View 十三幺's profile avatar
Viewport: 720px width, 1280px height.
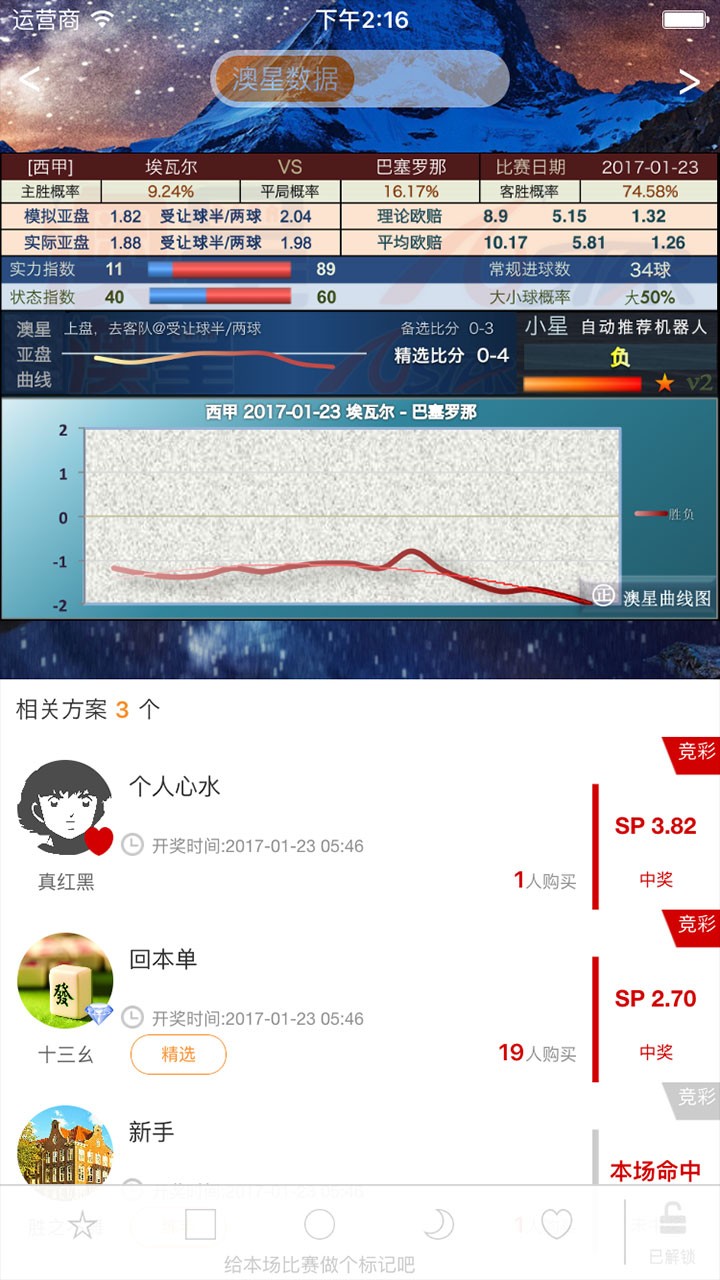65,980
